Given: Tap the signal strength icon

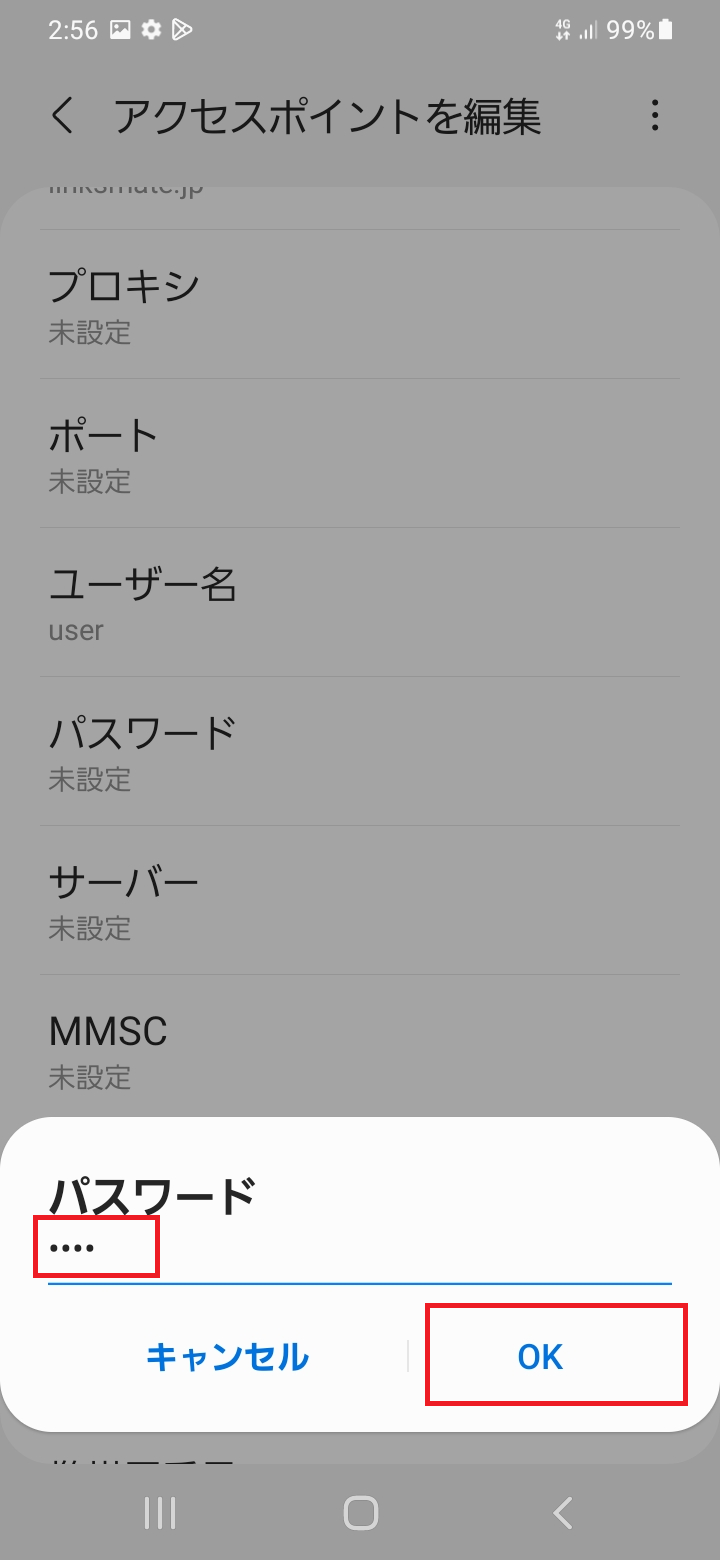Looking at the screenshot, I should [588, 30].
